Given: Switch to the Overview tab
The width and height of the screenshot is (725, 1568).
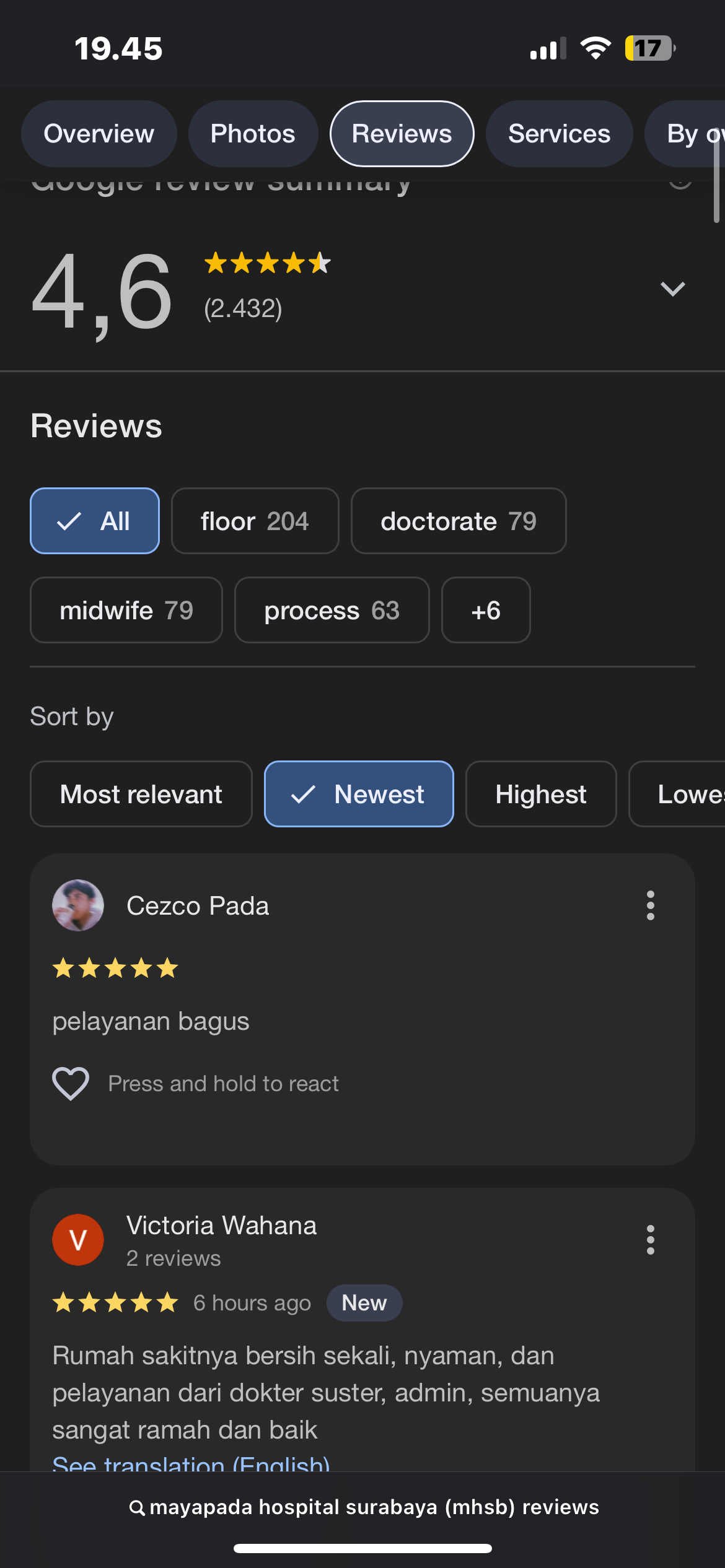Looking at the screenshot, I should [99, 134].
